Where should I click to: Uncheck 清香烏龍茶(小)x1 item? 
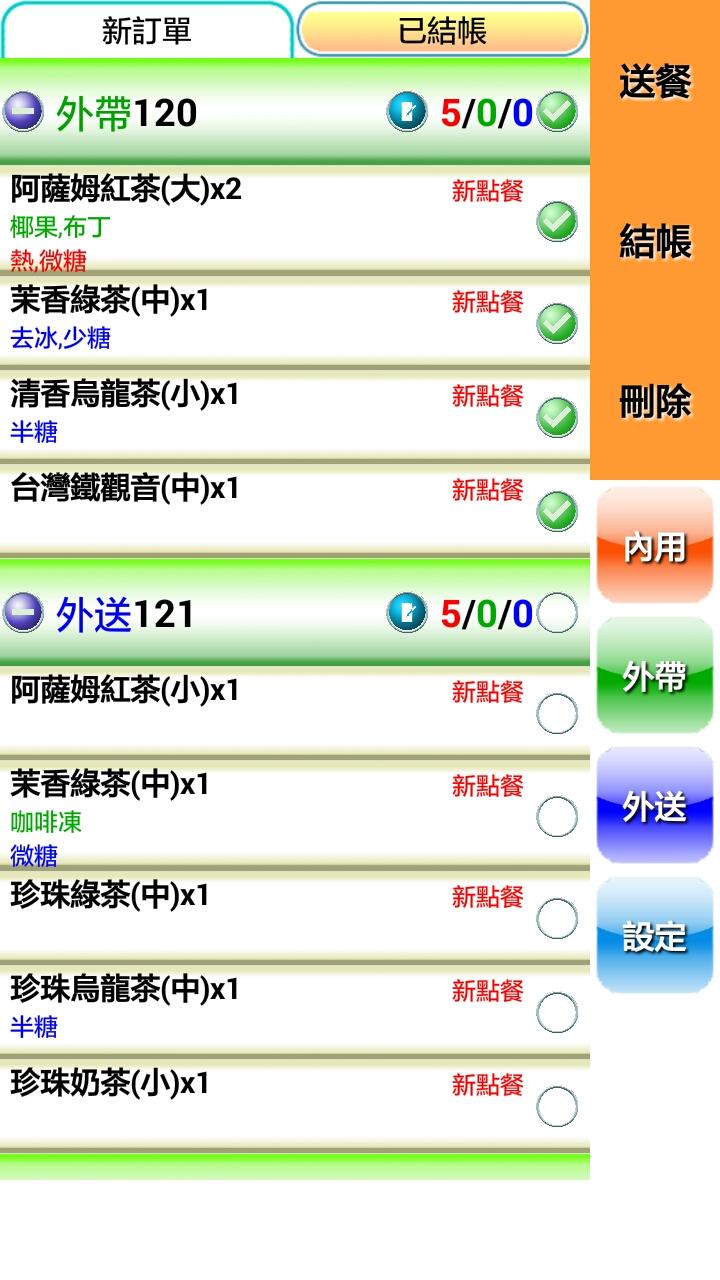(557, 417)
